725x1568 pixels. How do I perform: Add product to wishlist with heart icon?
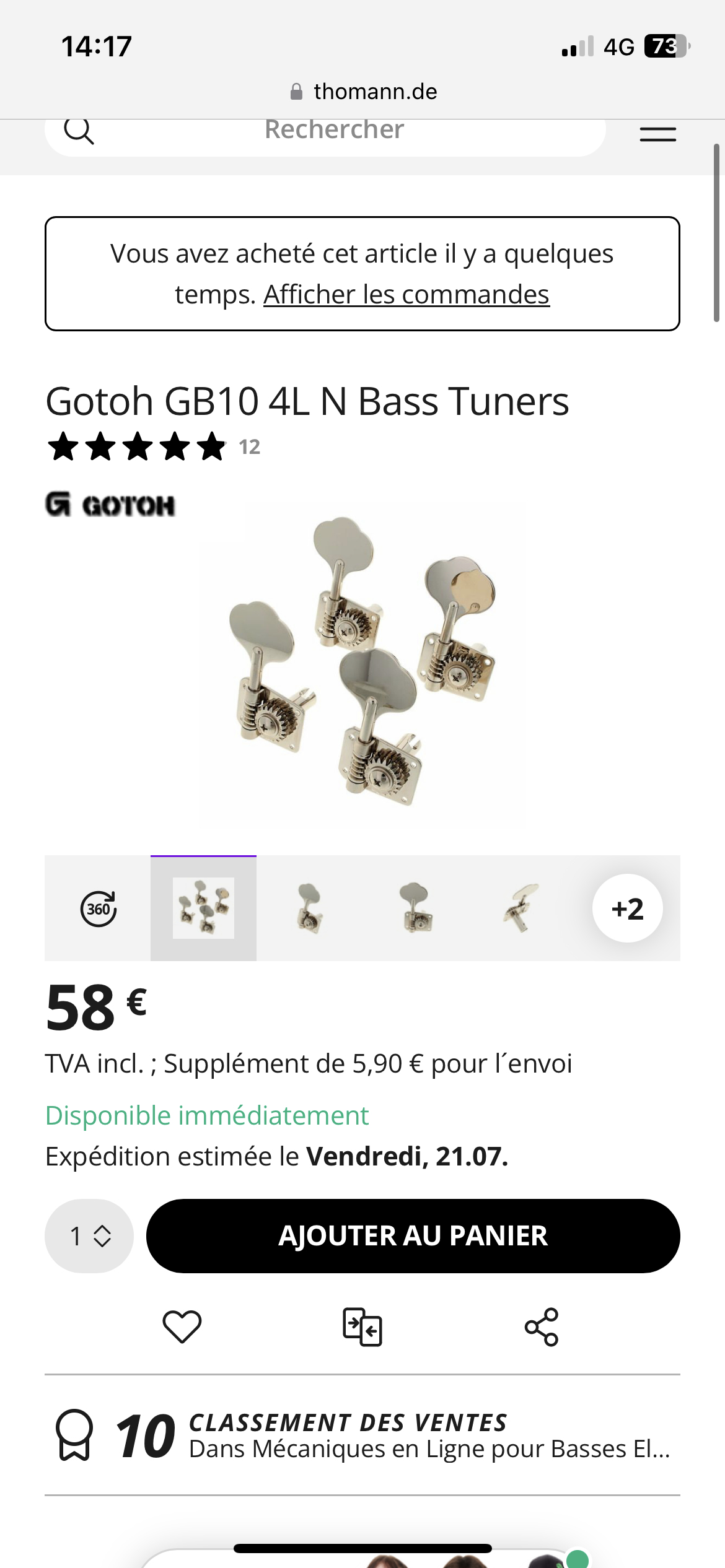pyautogui.click(x=182, y=1326)
